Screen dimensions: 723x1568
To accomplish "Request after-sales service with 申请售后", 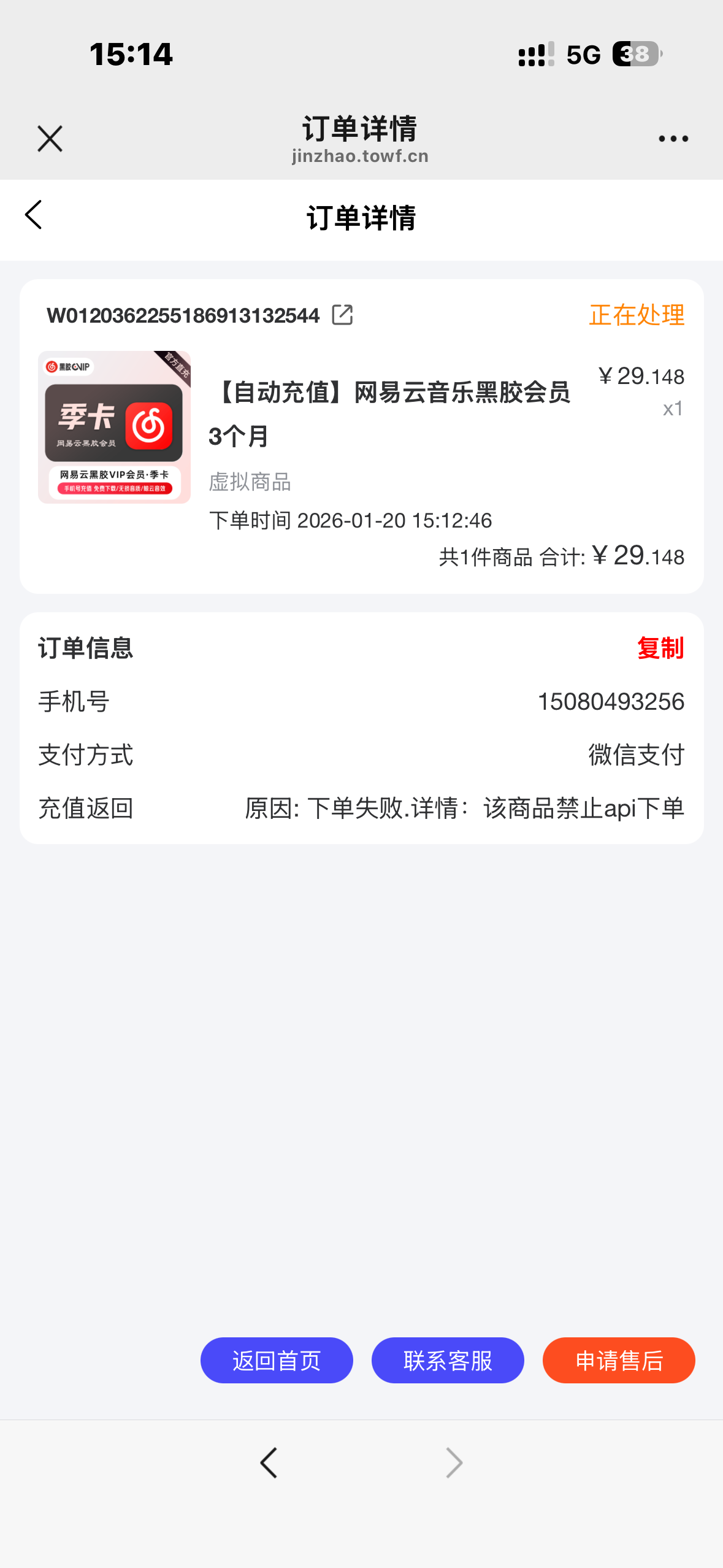I will point(619,1360).
